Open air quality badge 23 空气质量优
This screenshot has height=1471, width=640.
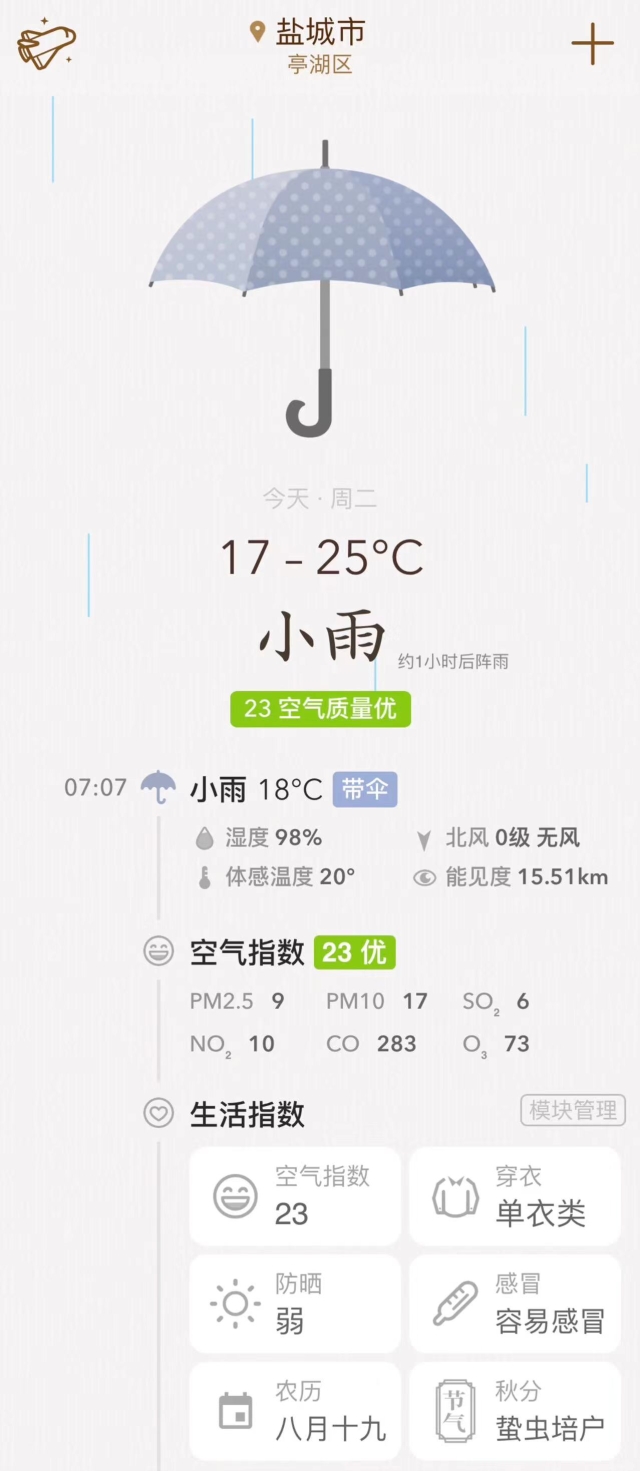coord(320,708)
